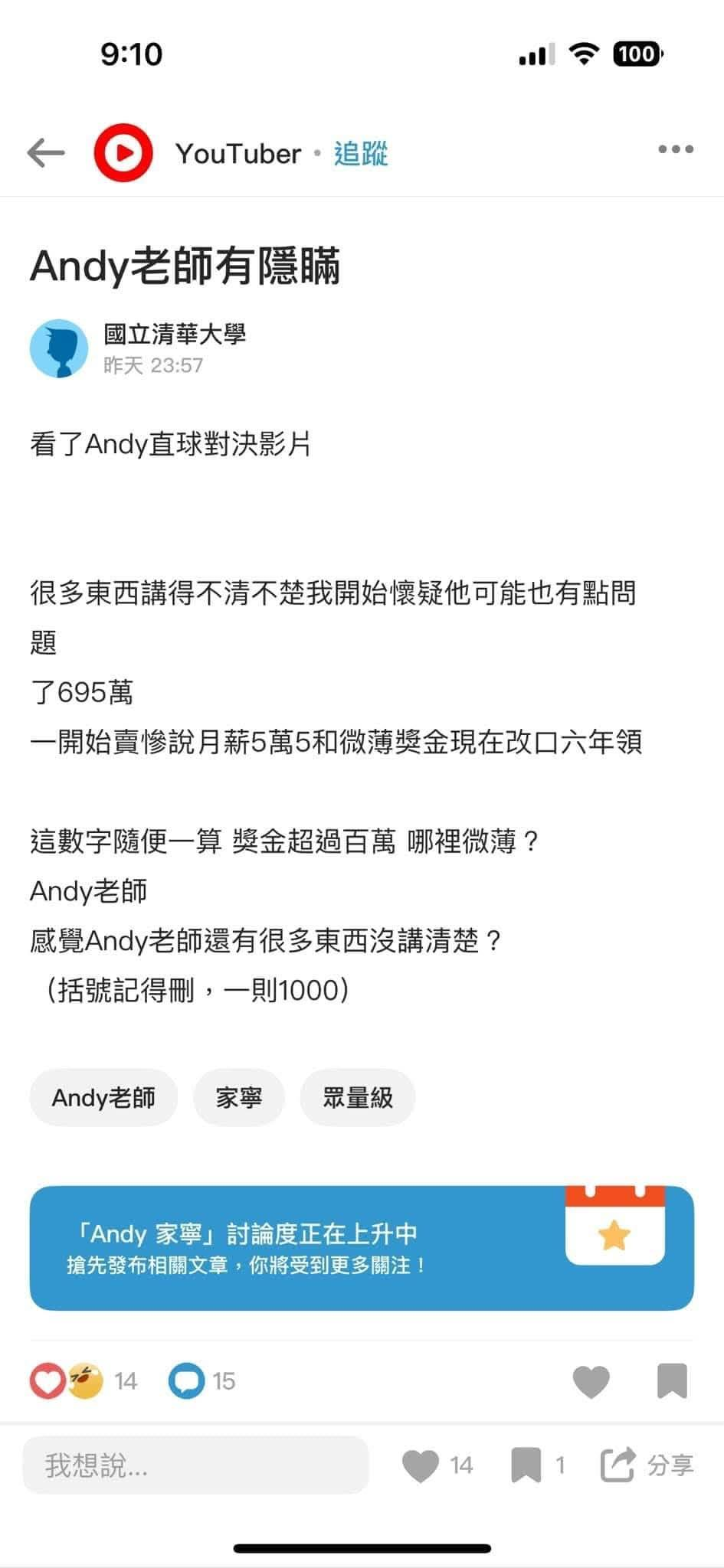The image size is (724, 1568).
Task: Share the post with 分享
Action: click(647, 1465)
